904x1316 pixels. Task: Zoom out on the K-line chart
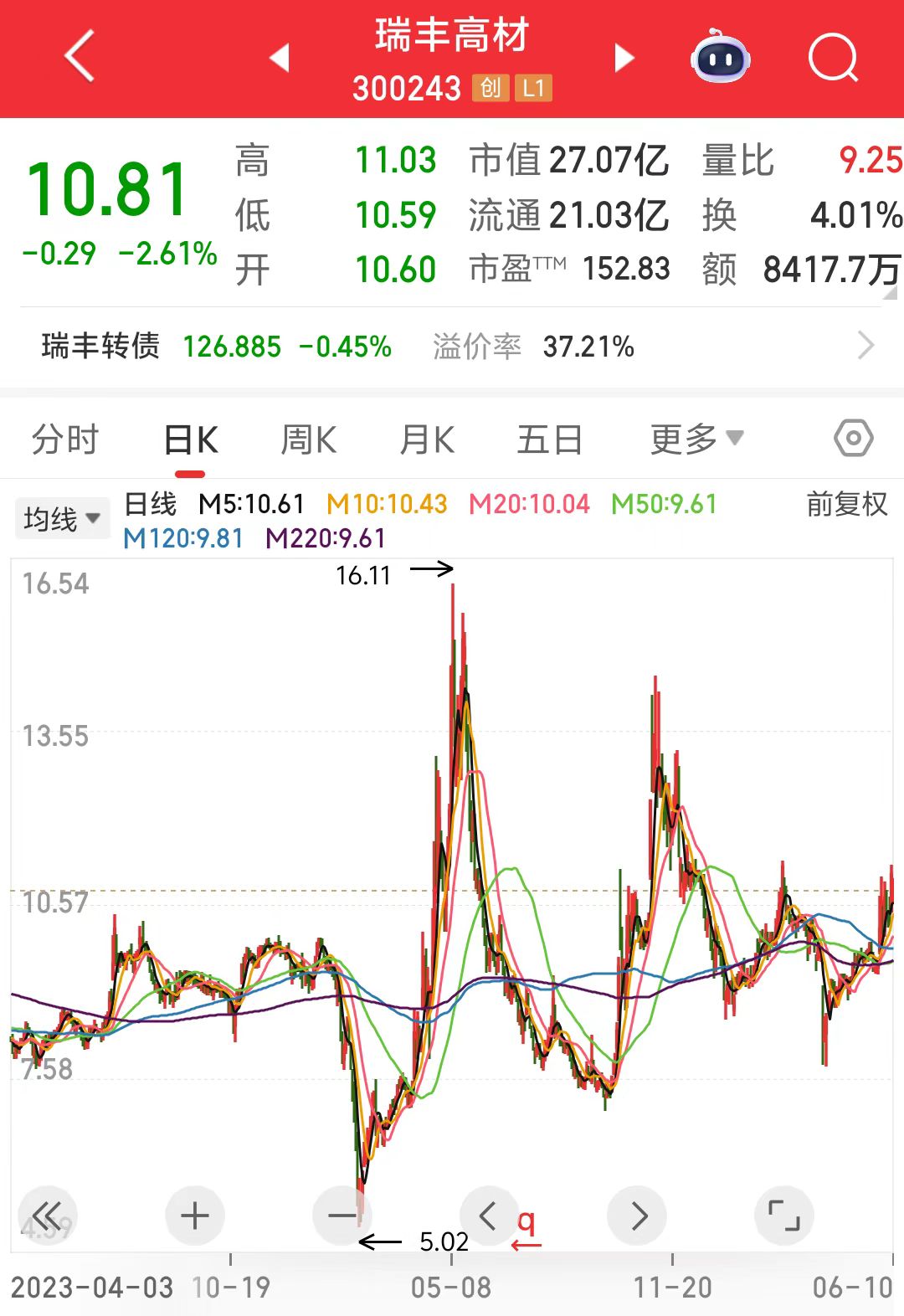pos(342,1214)
